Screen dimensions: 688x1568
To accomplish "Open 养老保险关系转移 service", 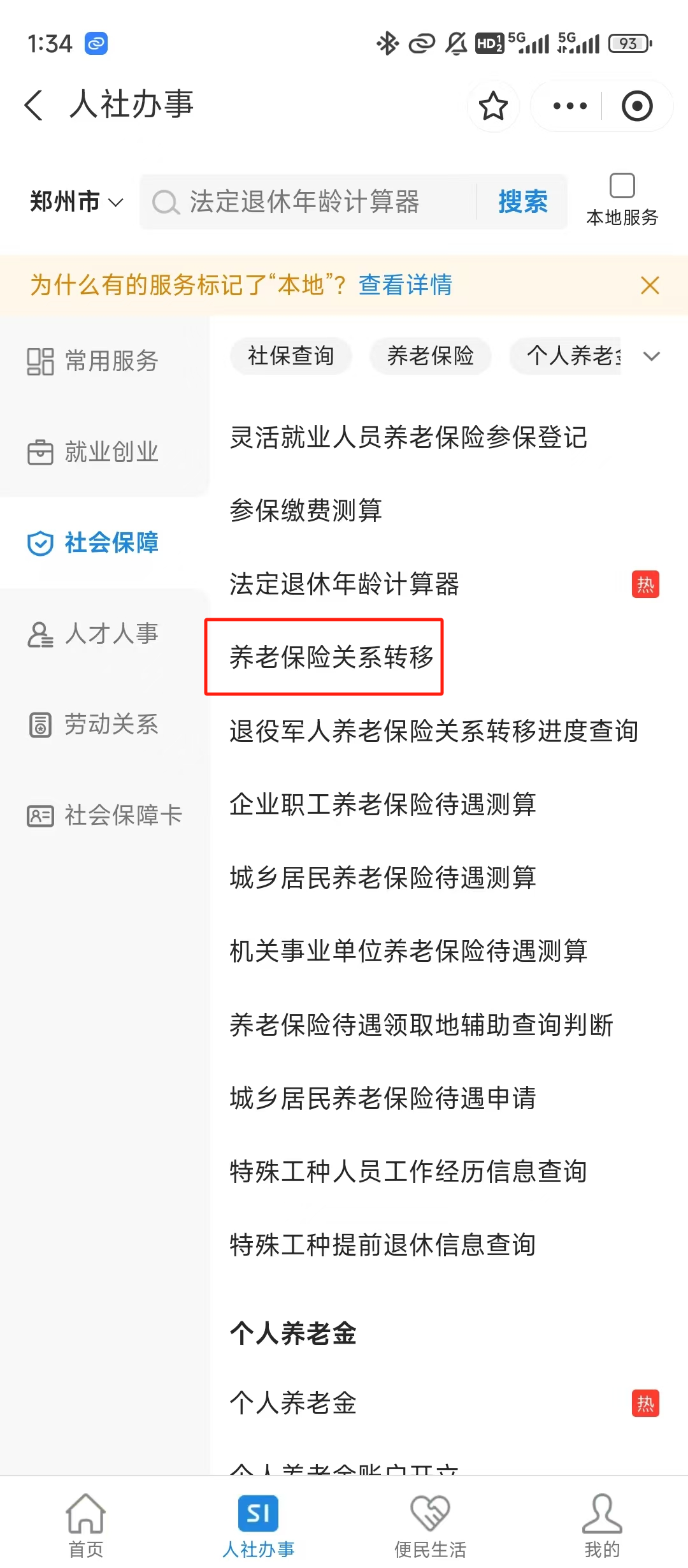I will pos(332,657).
